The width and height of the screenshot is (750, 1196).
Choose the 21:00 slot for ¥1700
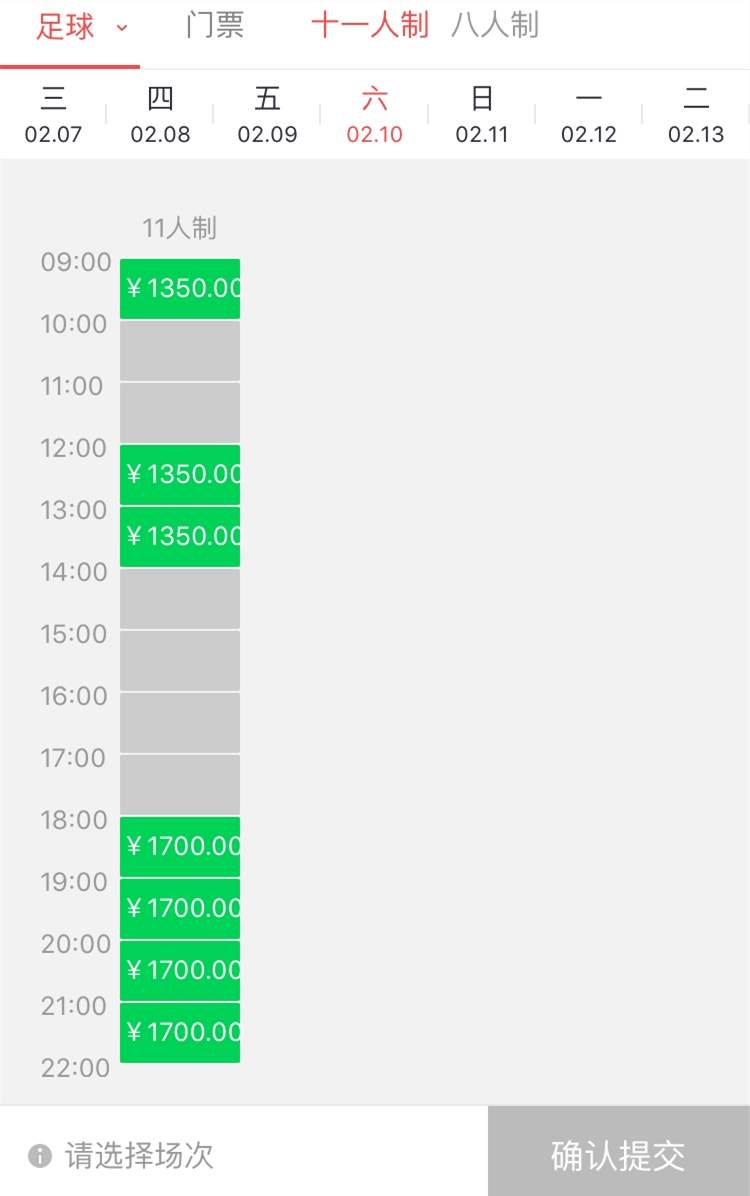pyautogui.click(x=180, y=1033)
